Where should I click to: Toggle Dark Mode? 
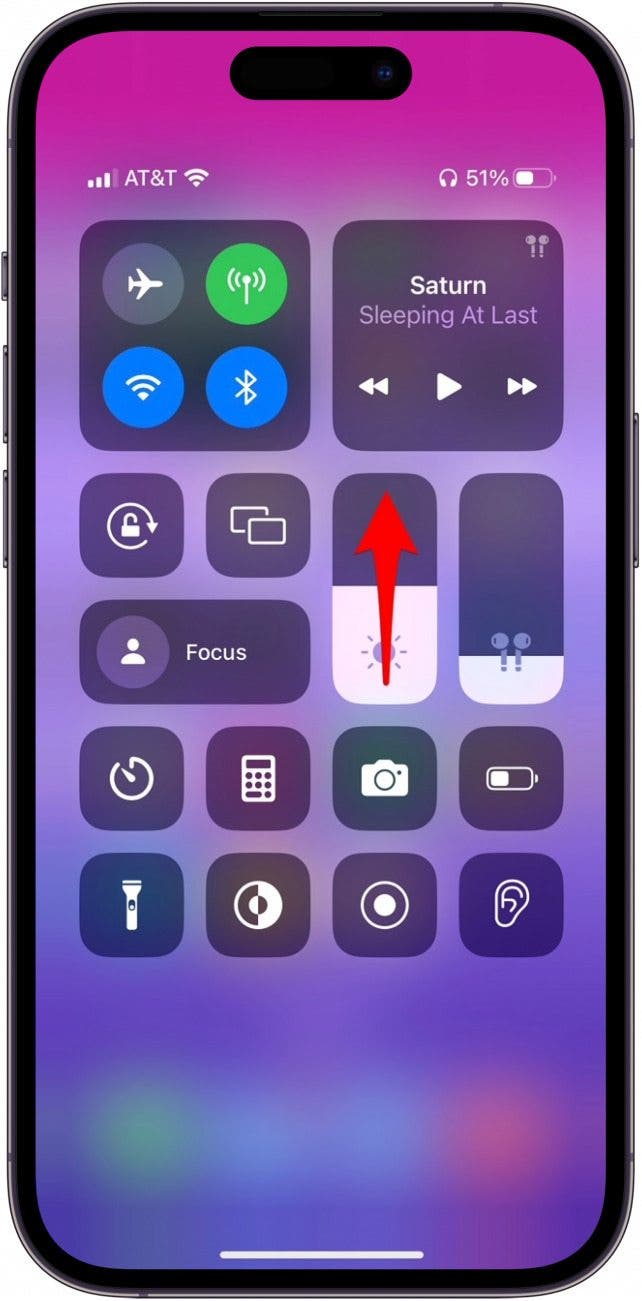(258, 905)
